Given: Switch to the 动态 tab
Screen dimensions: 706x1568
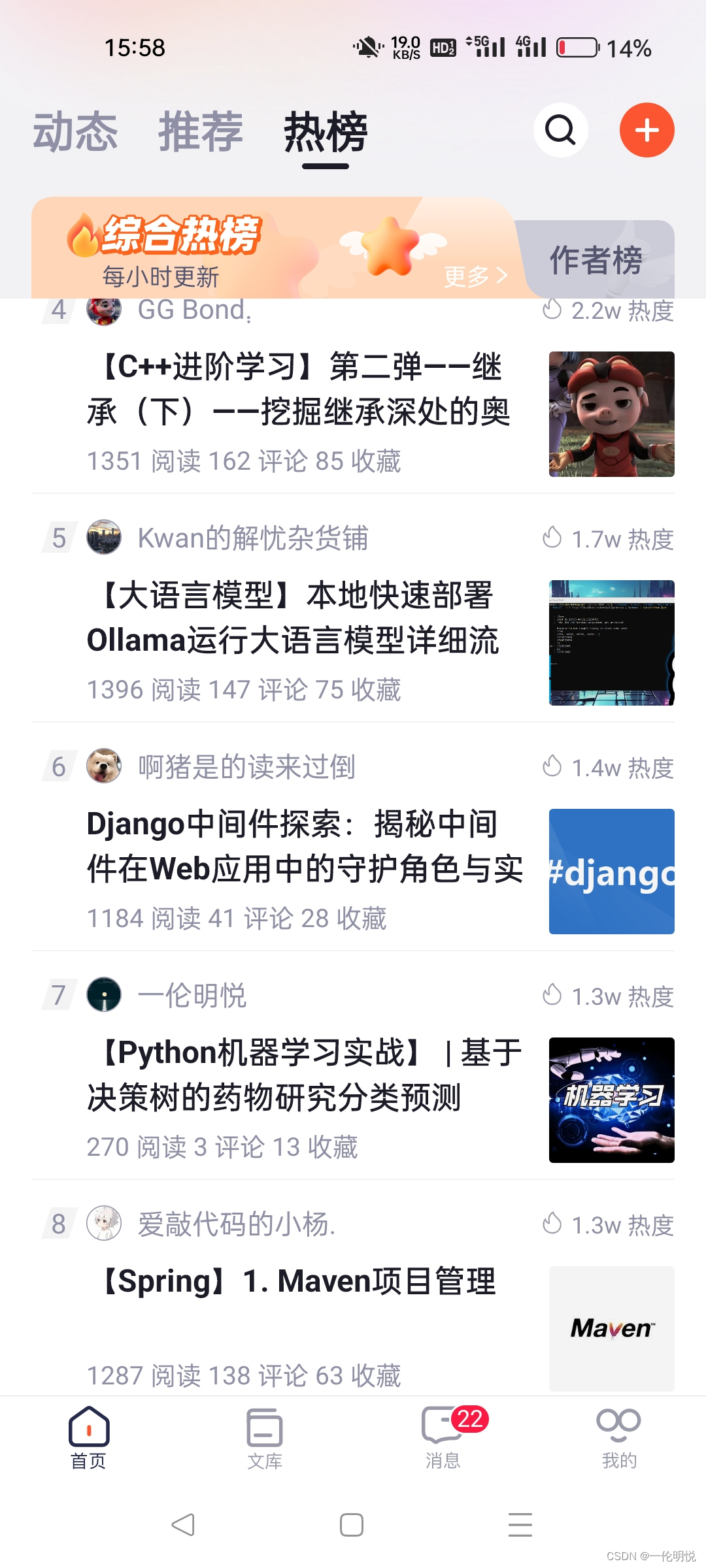Looking at the screenshot, I should coord(75,131).
